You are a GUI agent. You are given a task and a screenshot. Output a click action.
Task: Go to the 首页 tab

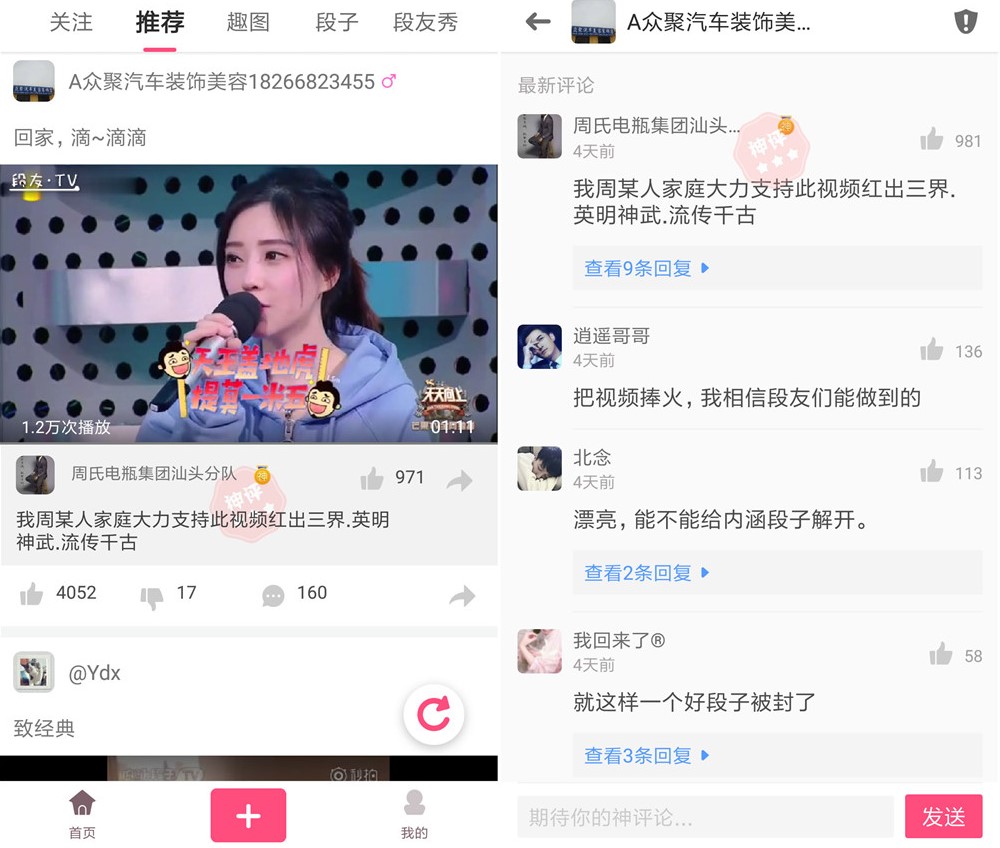pos(82,814)
